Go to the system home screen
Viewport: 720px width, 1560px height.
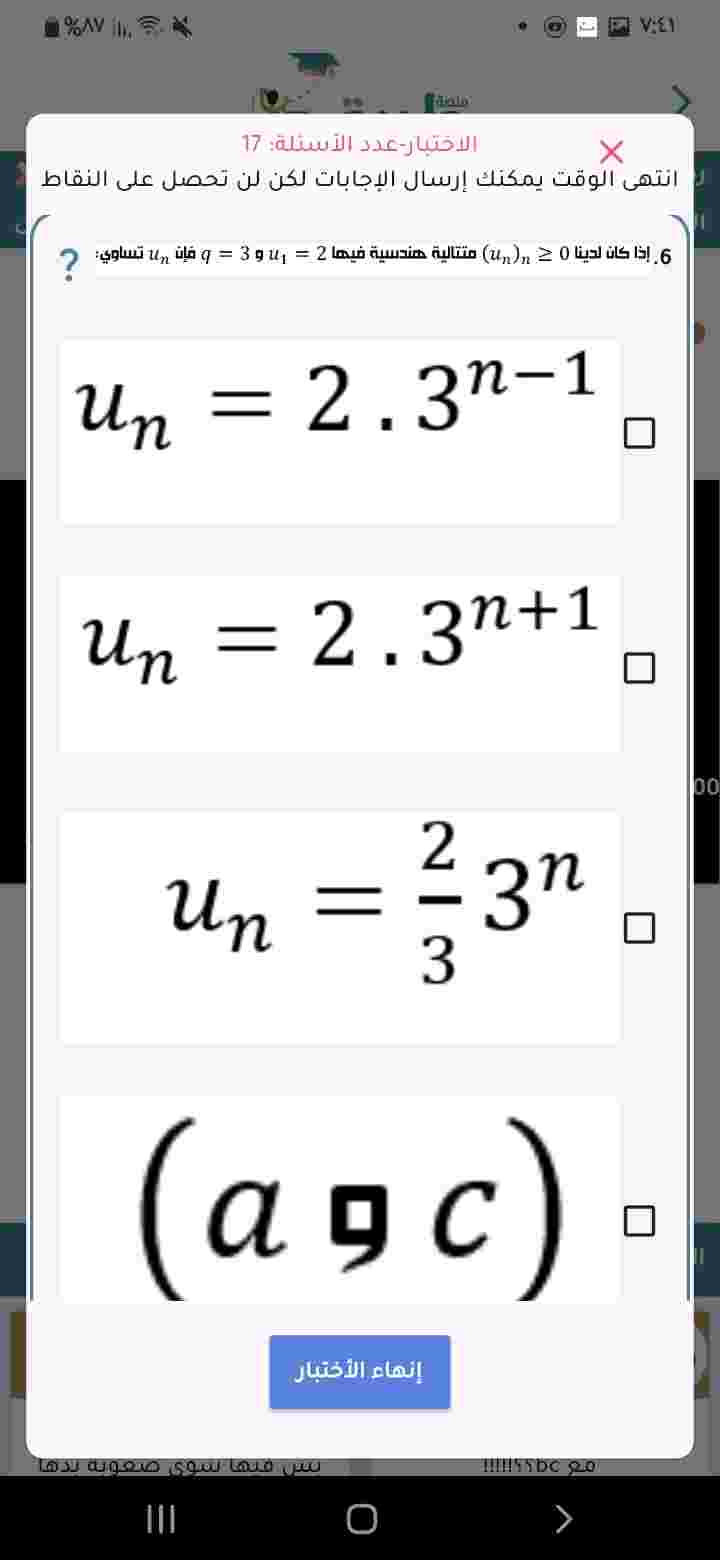[x=361, y=1519]
